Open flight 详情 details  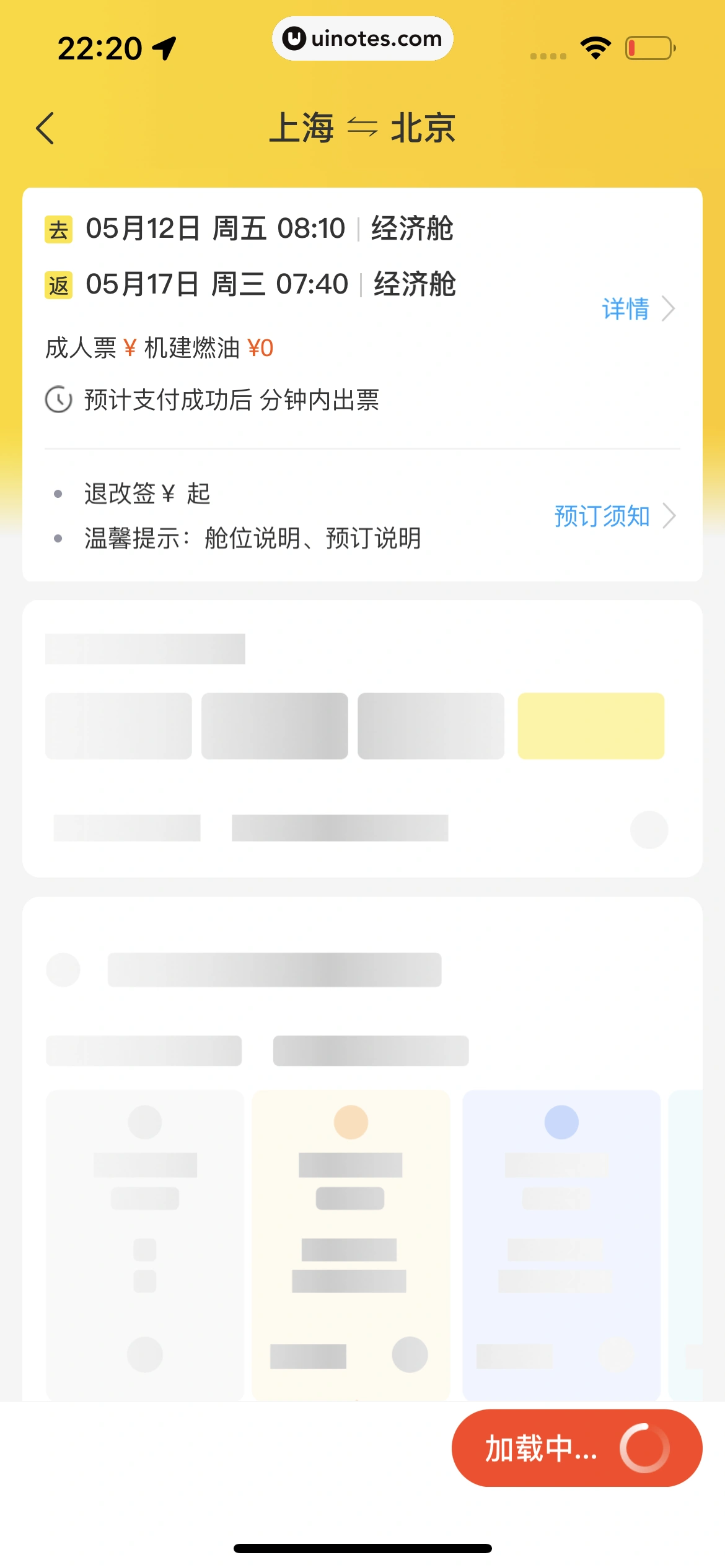coord(637,308)
